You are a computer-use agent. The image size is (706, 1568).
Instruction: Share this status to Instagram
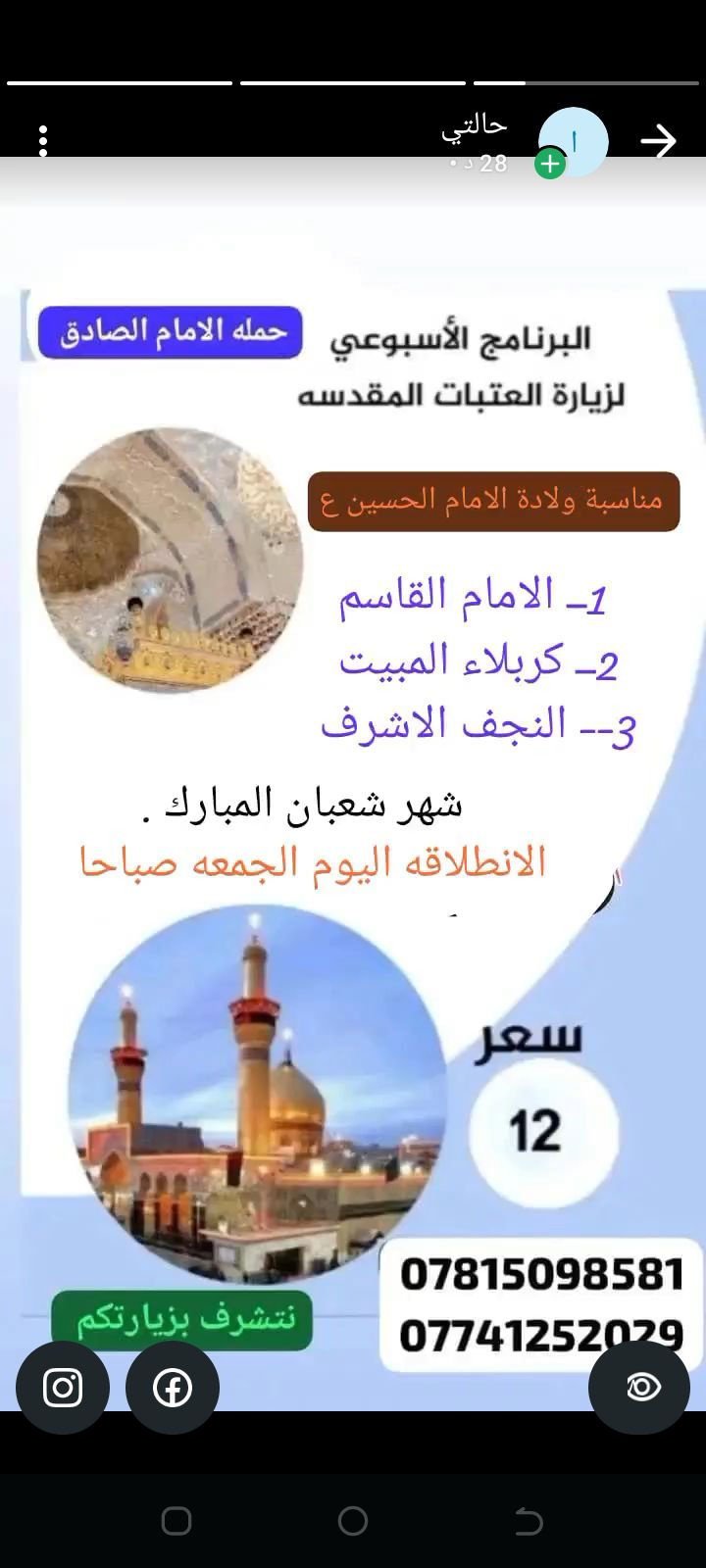63,1388
